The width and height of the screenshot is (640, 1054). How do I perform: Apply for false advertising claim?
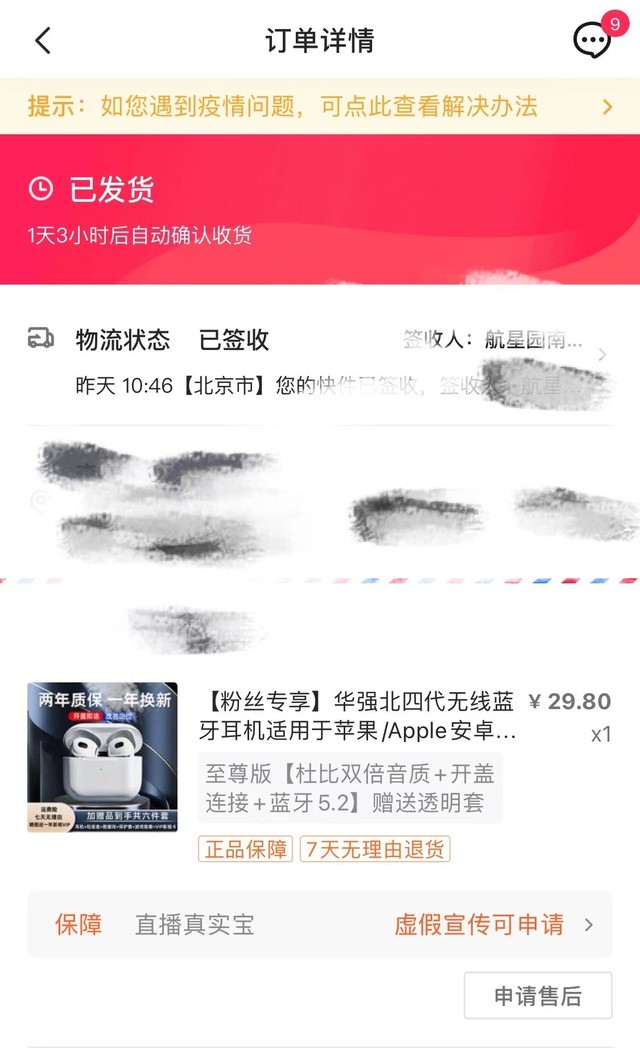click(492, 925)
